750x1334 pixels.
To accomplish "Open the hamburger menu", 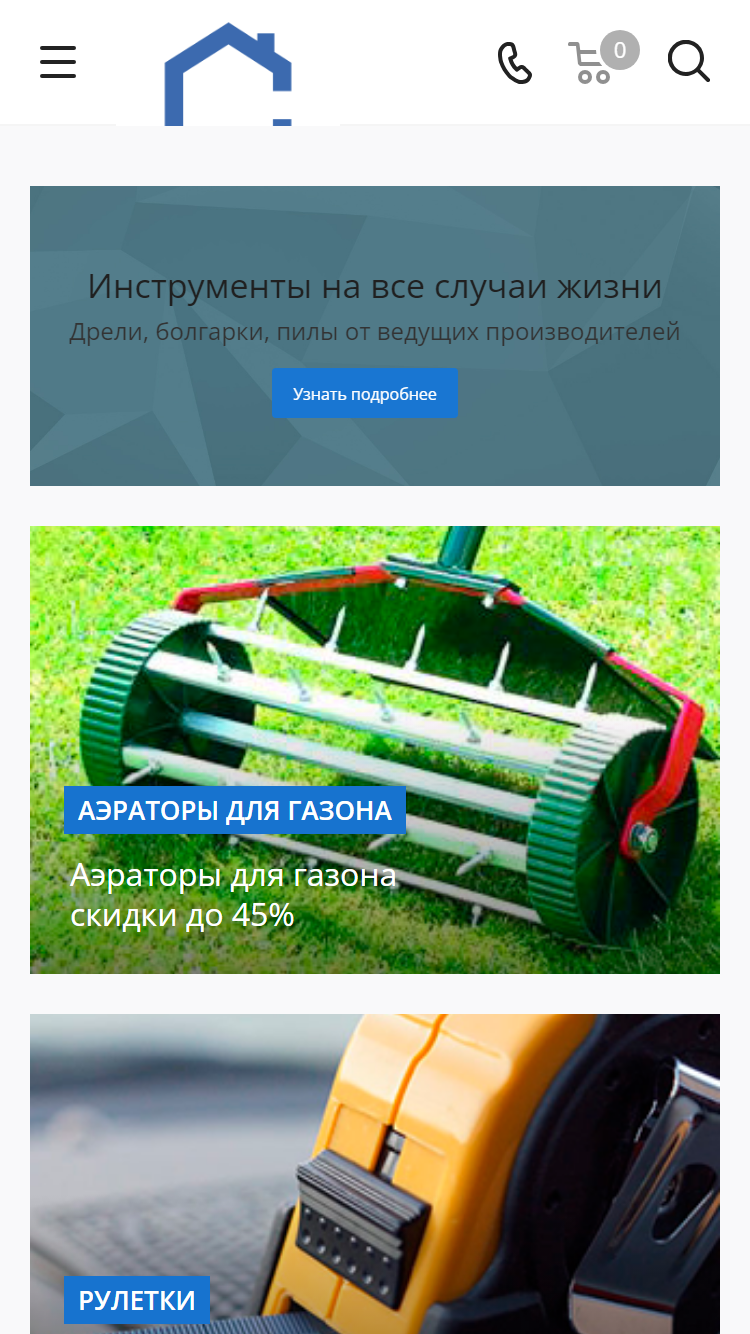I will click(58, 62).
